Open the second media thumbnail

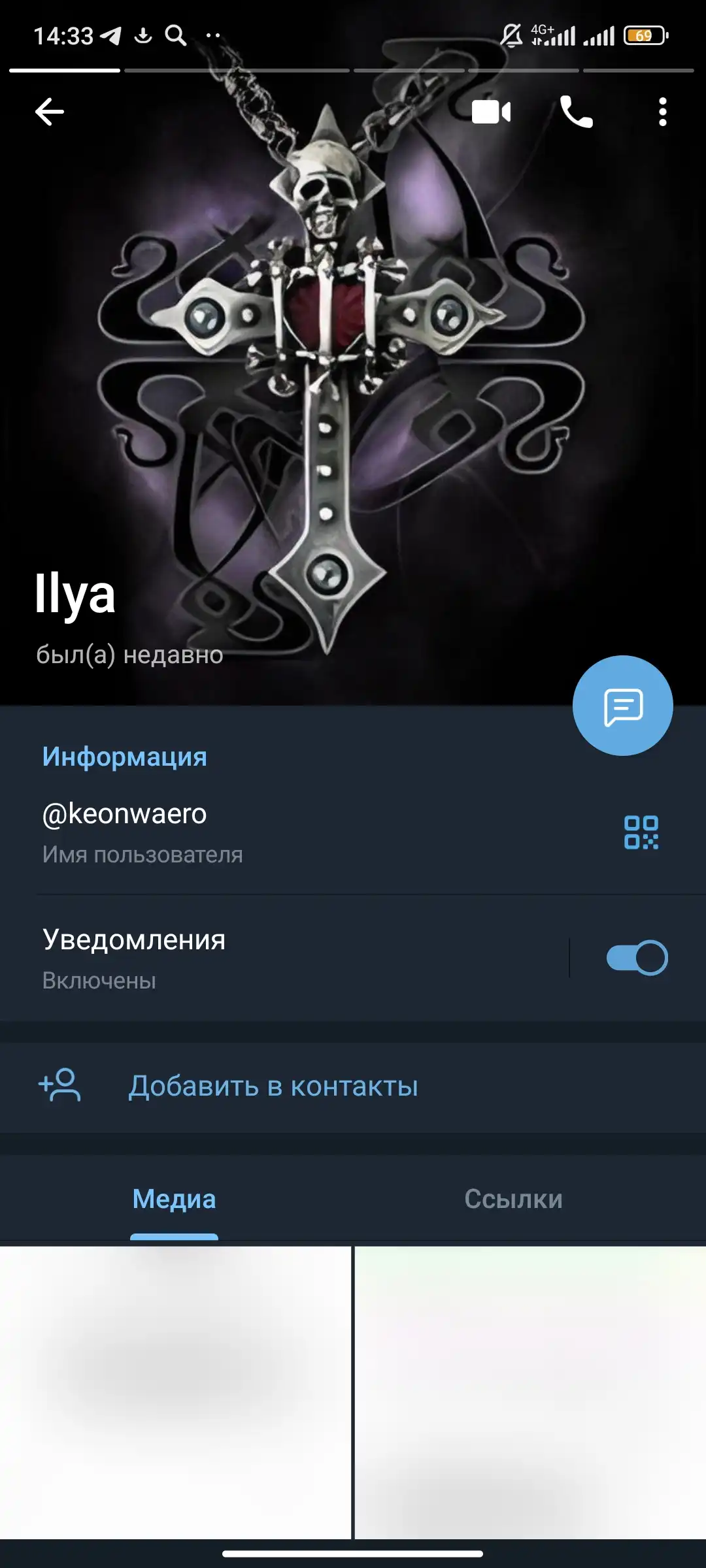530,1392
